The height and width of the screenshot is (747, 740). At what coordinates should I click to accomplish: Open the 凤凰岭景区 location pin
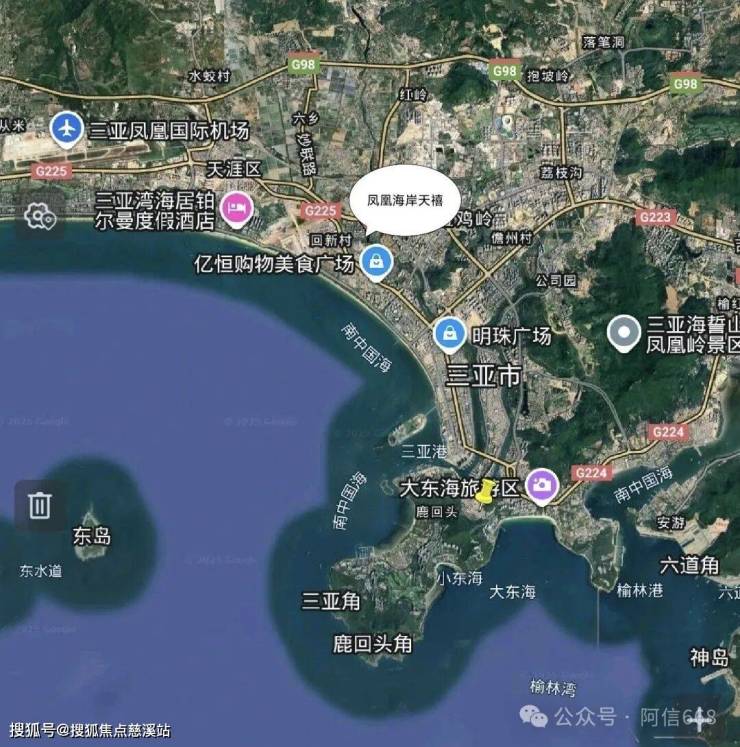(x=624, y=333)
